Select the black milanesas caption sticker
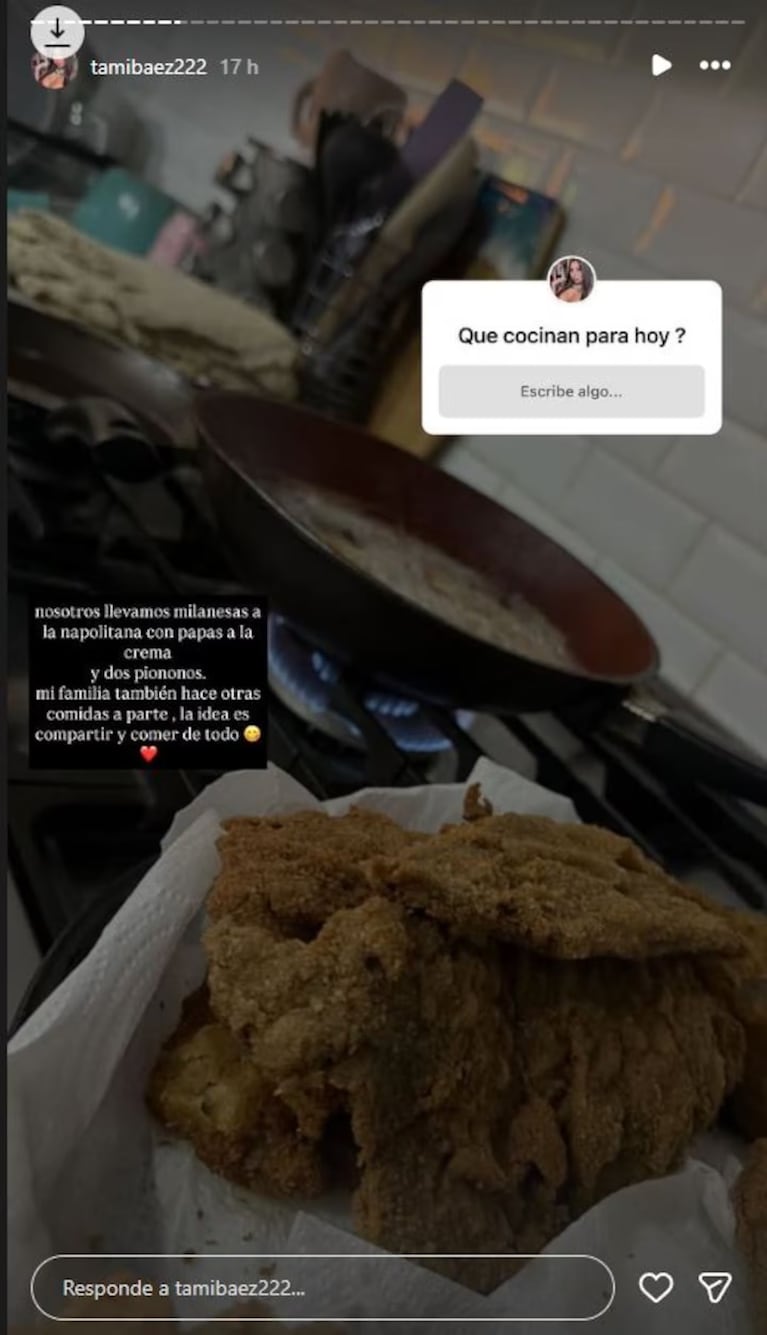The width and height of the screenshot is (767, 1335). click(x=146, y=680)
